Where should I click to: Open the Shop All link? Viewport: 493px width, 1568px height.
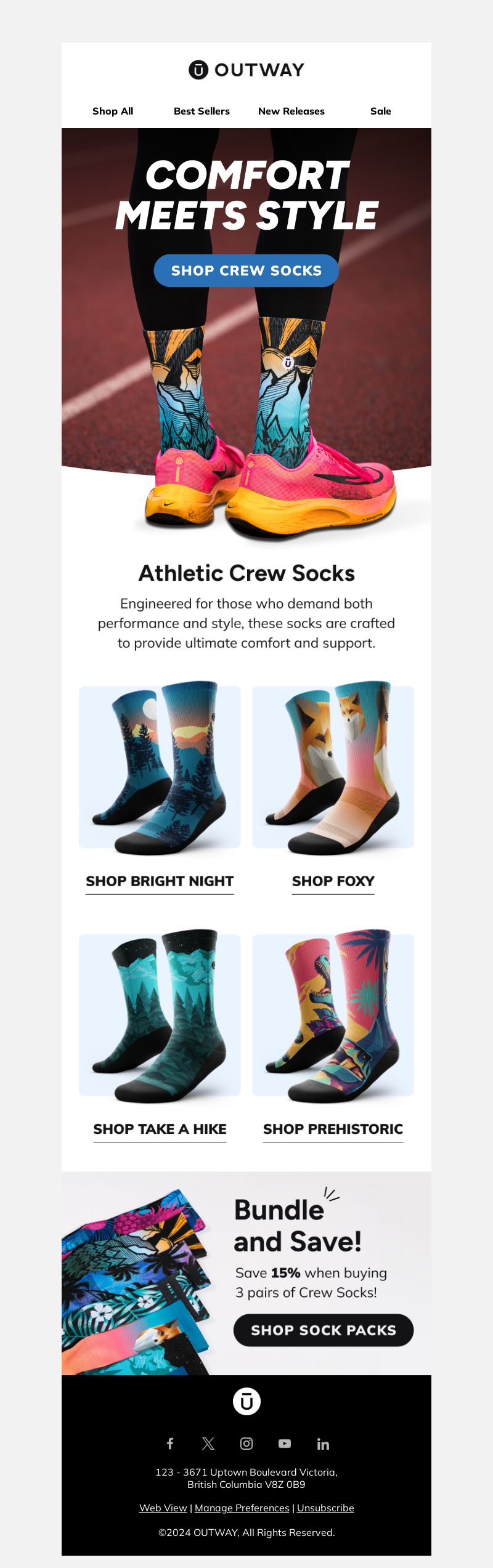pyautogui.click(x=113, y=111)
